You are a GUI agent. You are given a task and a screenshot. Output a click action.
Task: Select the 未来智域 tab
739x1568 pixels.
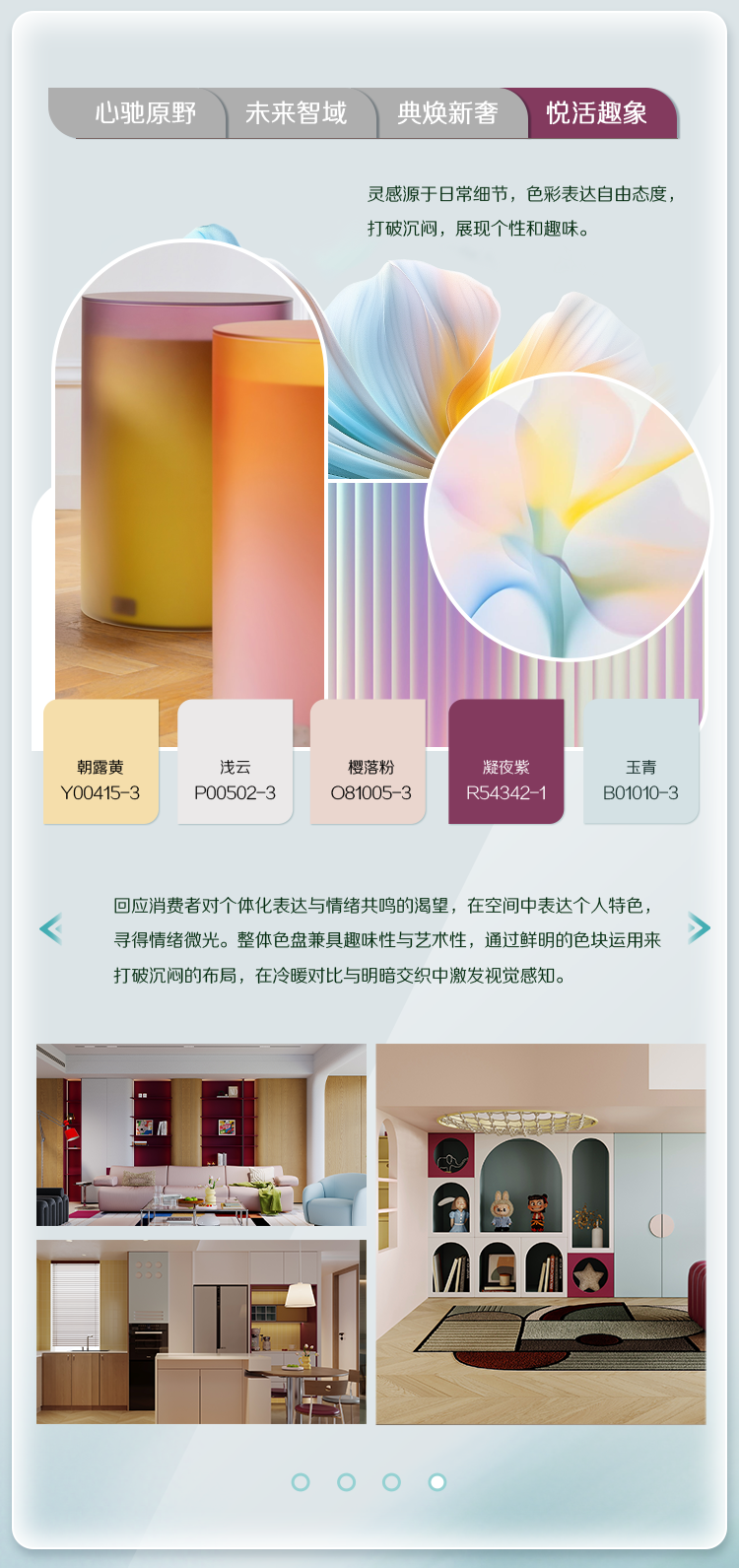point(296,113)
